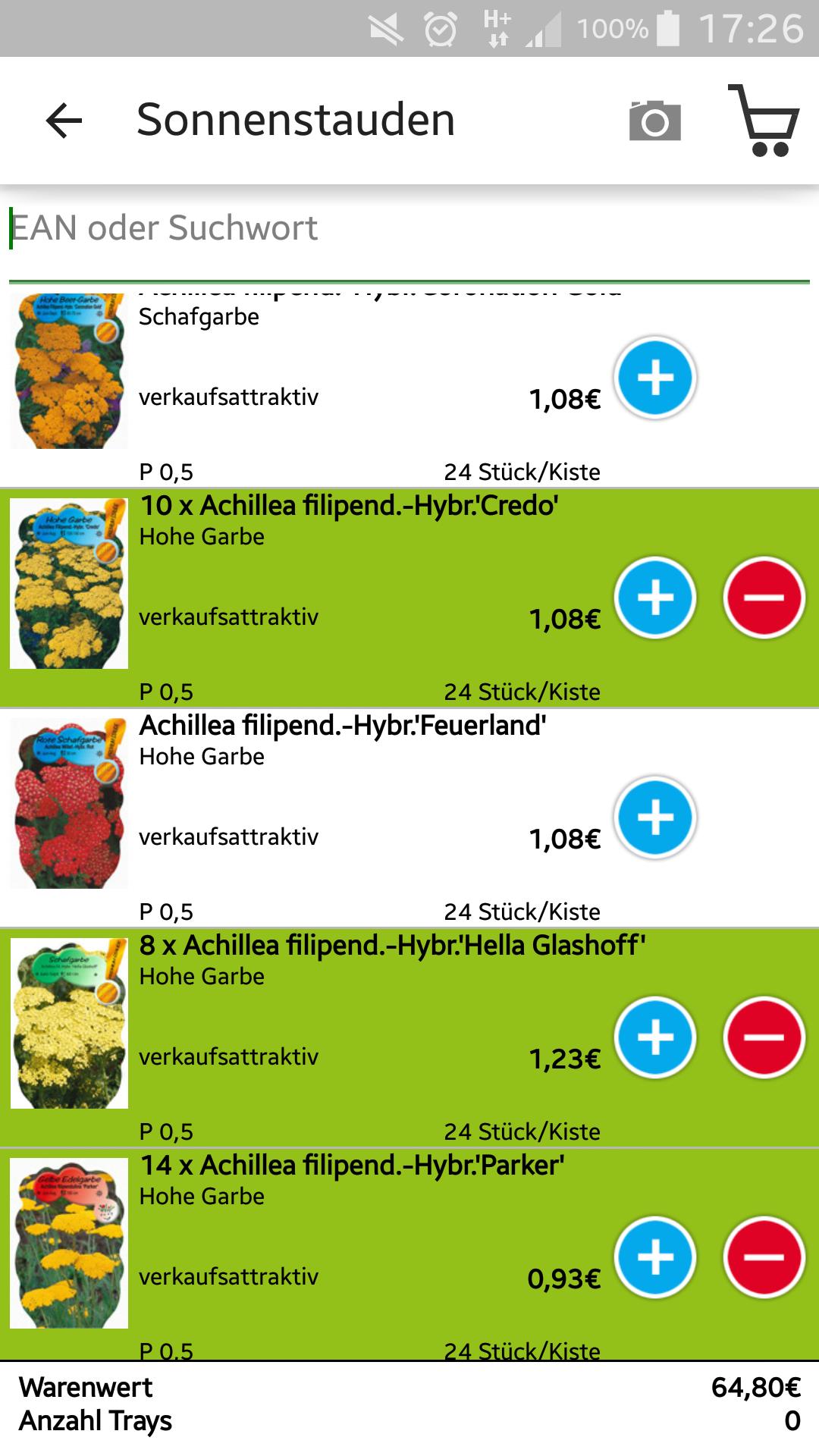Viewport: 819px width, 1456px height.
Task: Add one Schafgarbe to the order
Action: [x=655, y=377]
